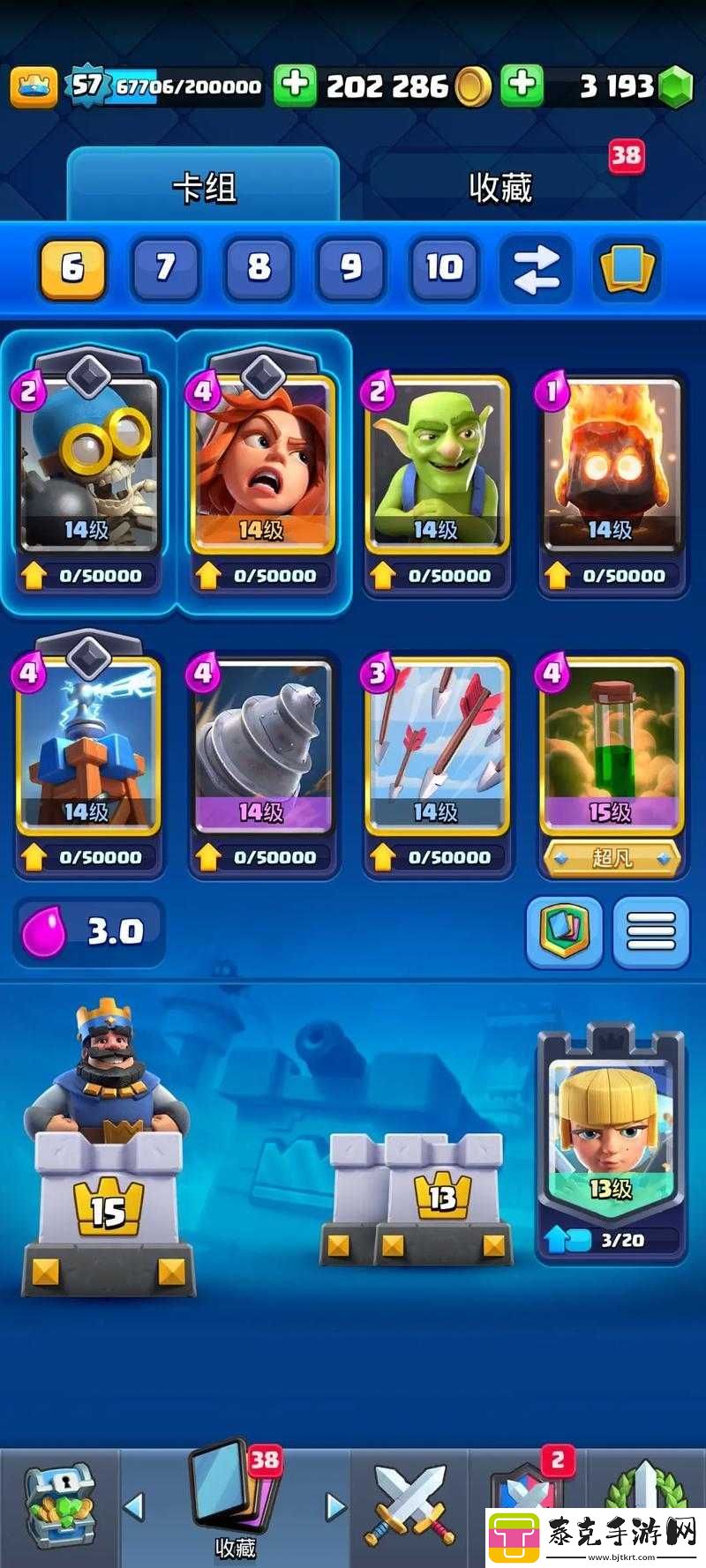This screenshot has width=706, height=1568.
Task: Add gold with the green plus
Action: [295, 86]
